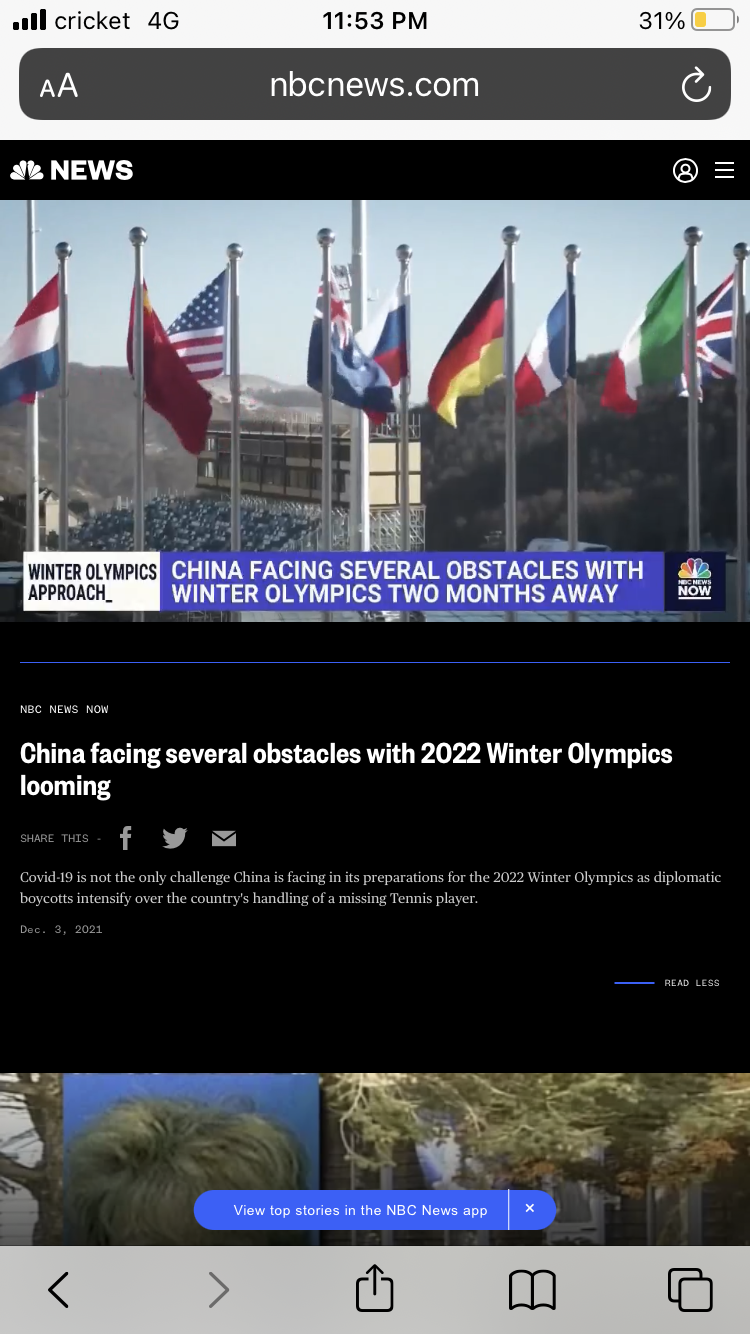The height and width of the screenshot is (1334, 750).
Task: Reload the page
Action: click(696, 86)
